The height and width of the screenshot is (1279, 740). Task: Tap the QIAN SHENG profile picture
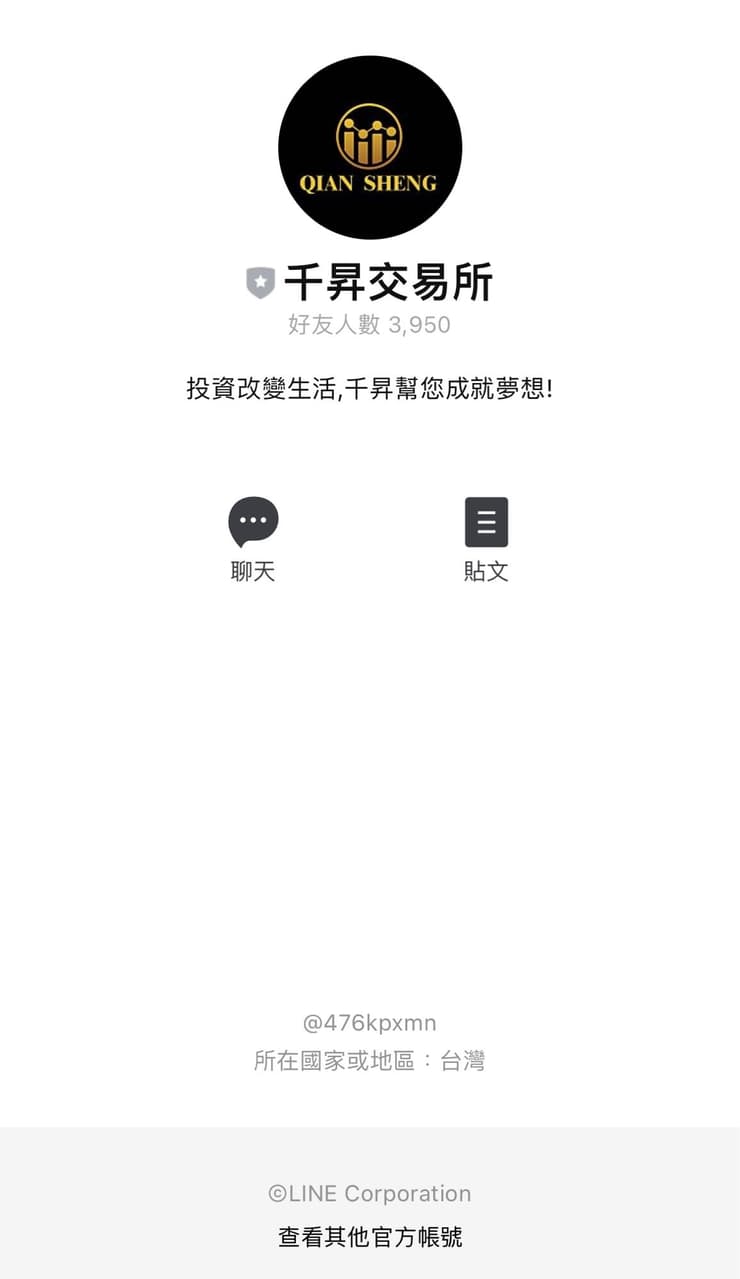pyautogui.click(x=370, y=147)
